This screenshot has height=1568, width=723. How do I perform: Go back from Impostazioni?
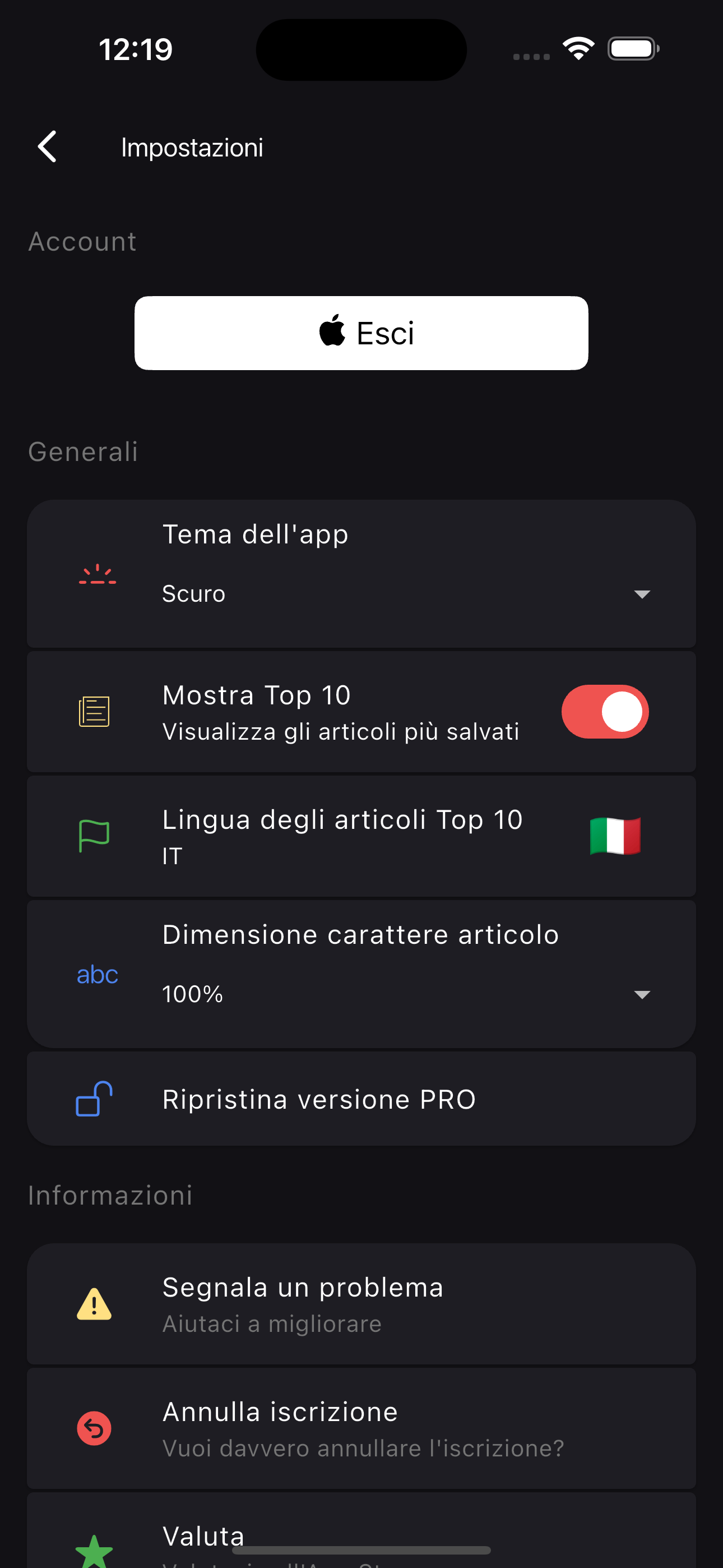click(48, 147)
